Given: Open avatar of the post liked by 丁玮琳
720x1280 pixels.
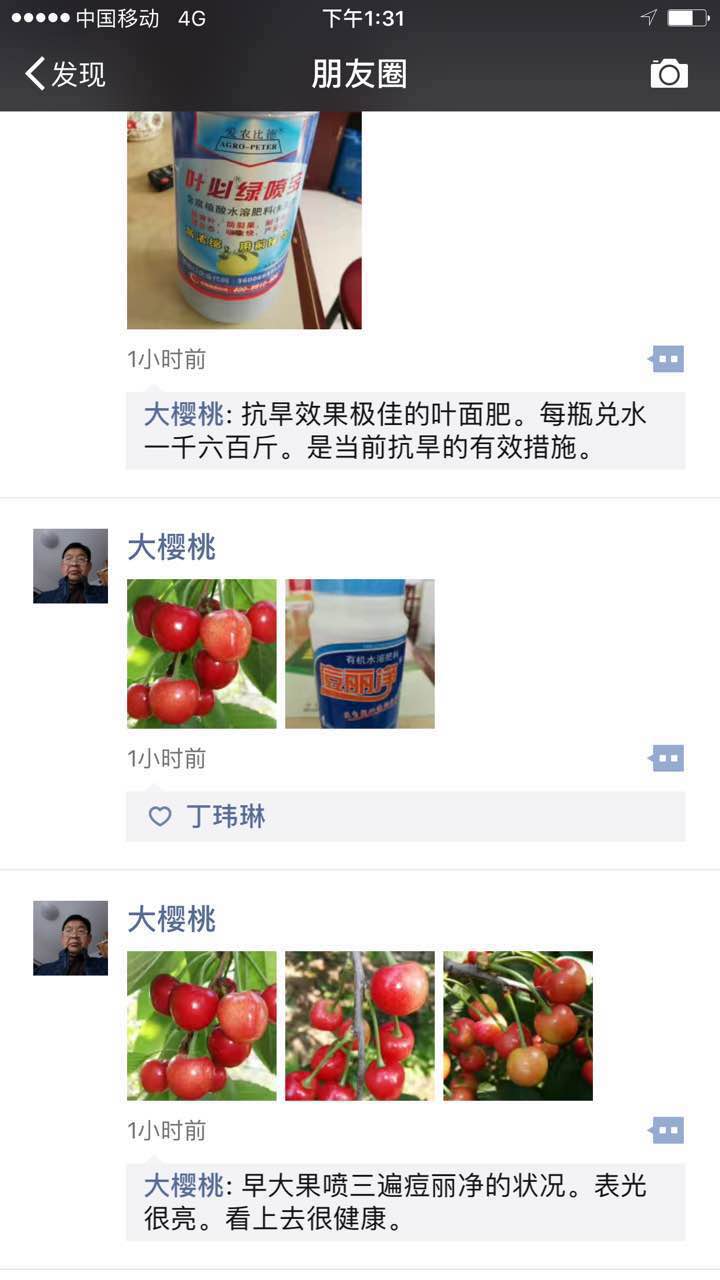Looking at the screenshot, I should click(70, 566).
